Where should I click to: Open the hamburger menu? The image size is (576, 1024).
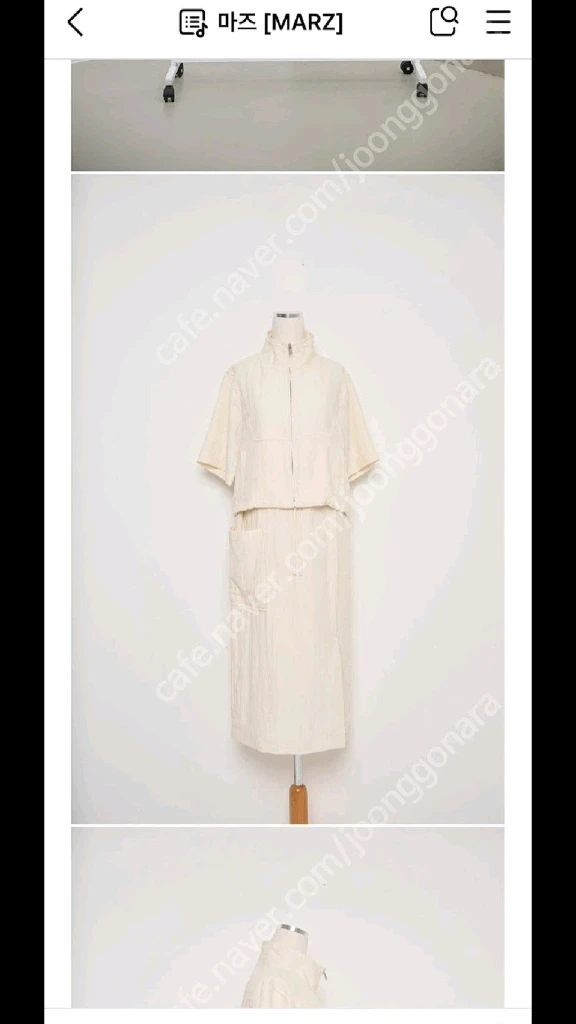(x=498, y=22)
